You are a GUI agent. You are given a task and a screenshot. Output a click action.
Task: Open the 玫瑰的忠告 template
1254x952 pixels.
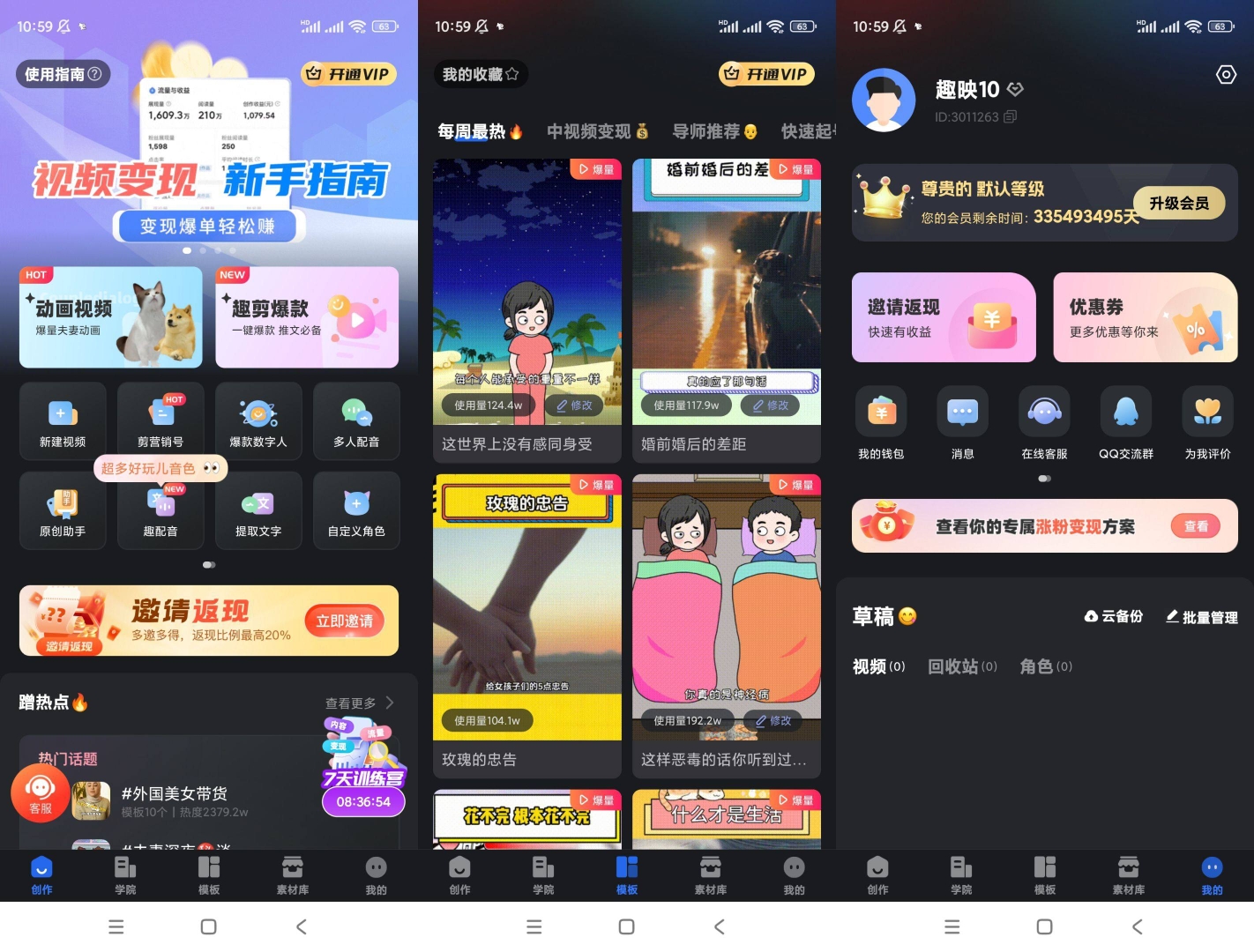point(526,617)
